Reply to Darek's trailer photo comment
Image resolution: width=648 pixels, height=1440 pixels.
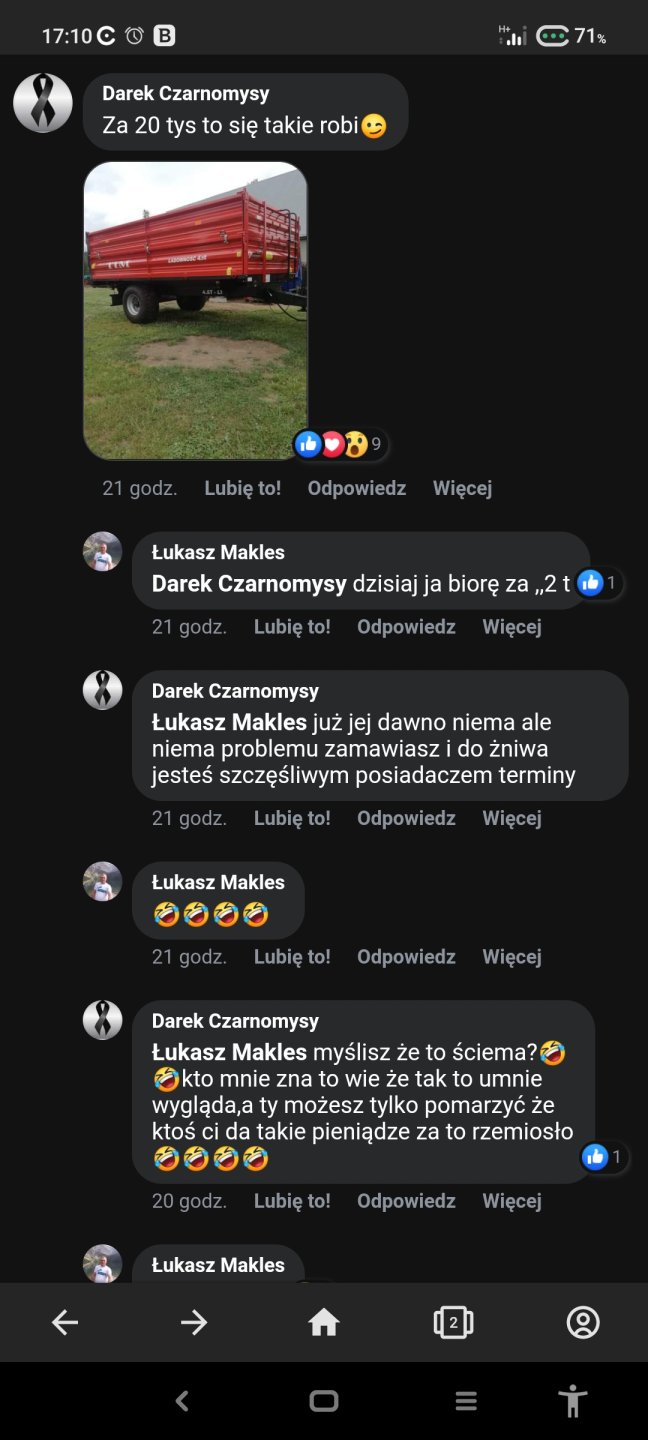pyautogui.click(x=356, y=488)
